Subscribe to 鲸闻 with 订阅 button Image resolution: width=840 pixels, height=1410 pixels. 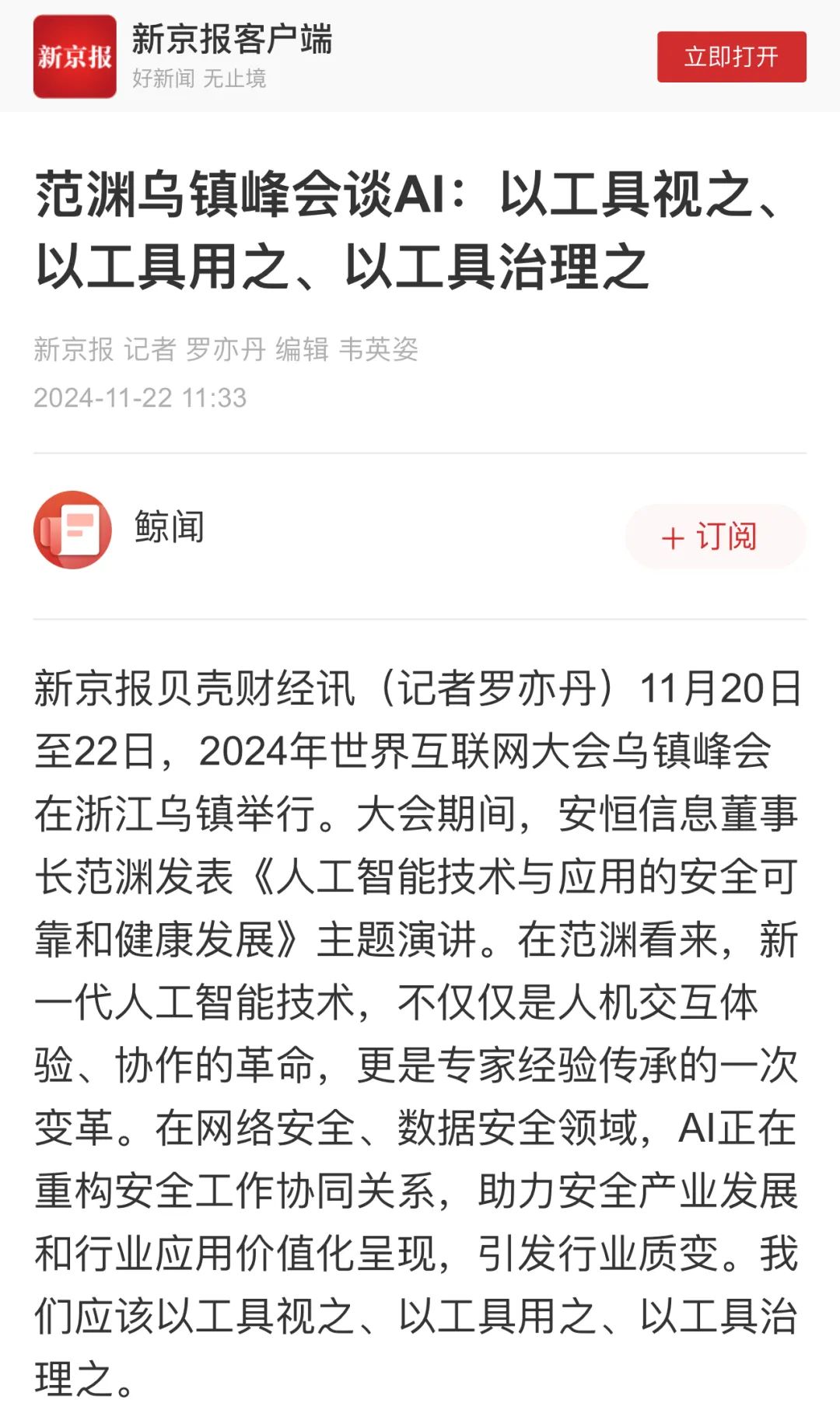tap(715, 537)
